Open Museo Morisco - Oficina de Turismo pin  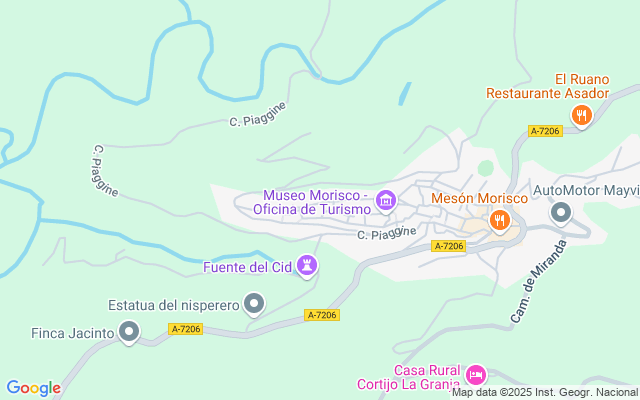pyautogui.click(x=384, y=203)
